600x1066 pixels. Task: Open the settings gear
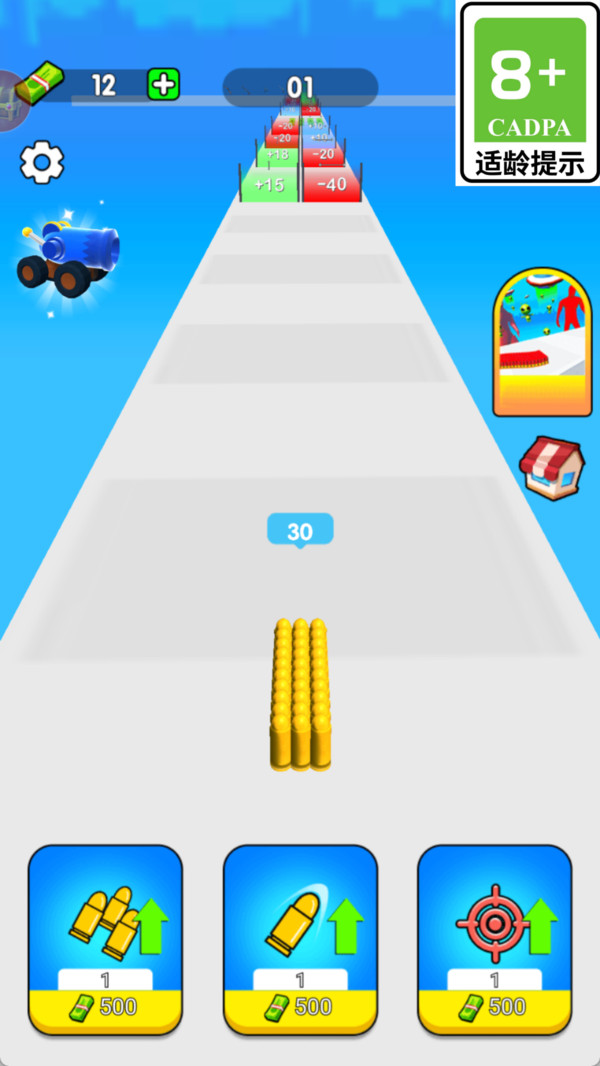click(x=42, y=162)
